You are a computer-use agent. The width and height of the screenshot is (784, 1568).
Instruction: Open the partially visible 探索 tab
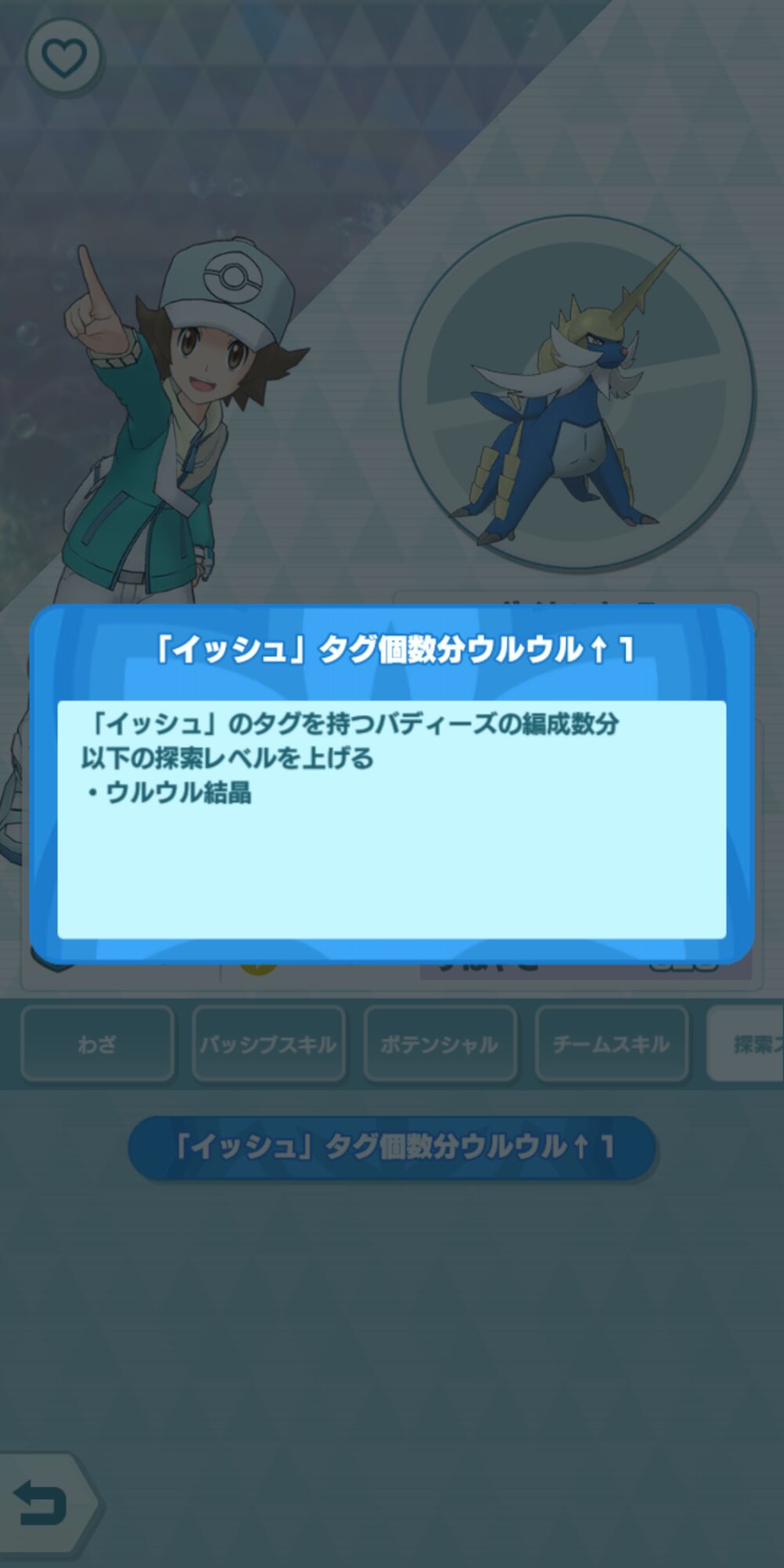click(746, 1044)
